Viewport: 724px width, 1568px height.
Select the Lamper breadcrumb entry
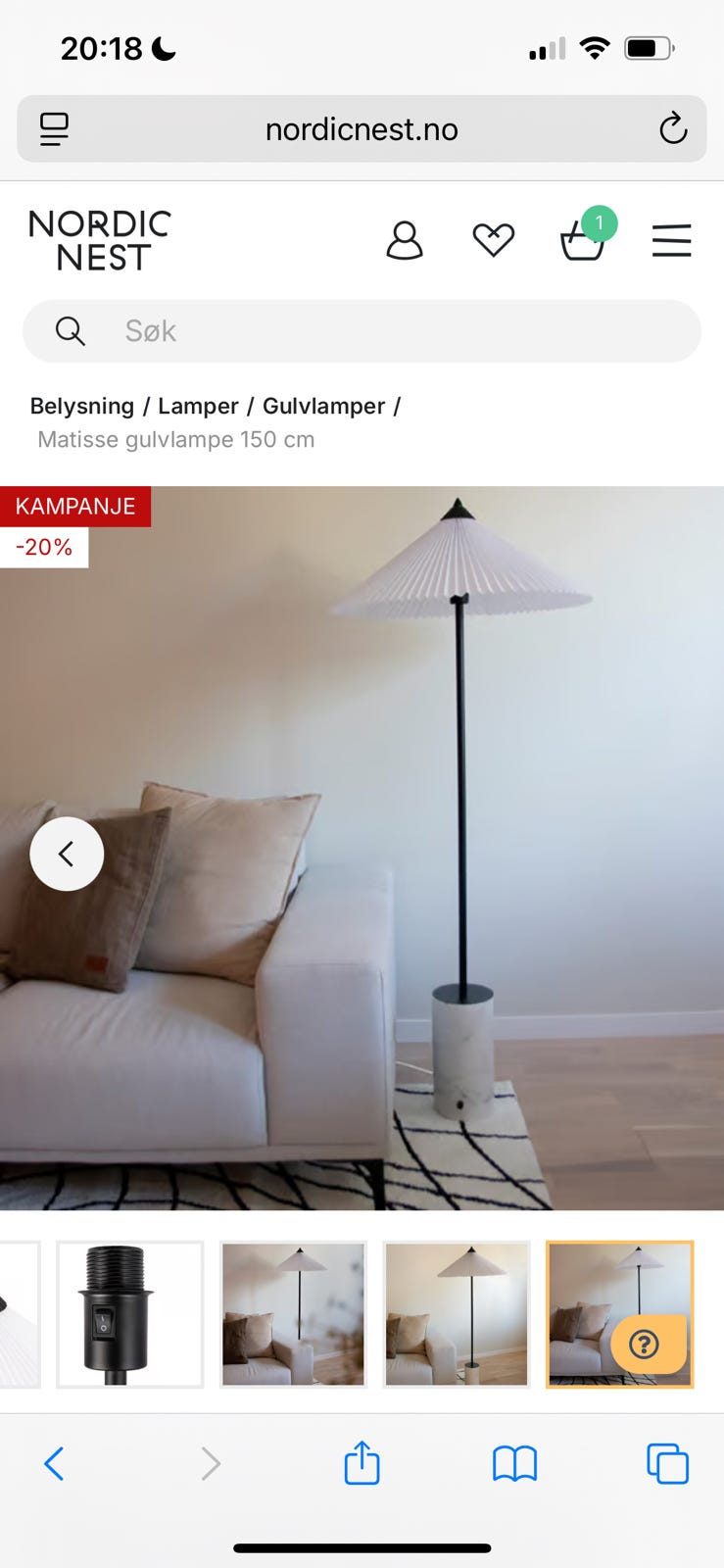pyautogui.click(x=199, y=406)
